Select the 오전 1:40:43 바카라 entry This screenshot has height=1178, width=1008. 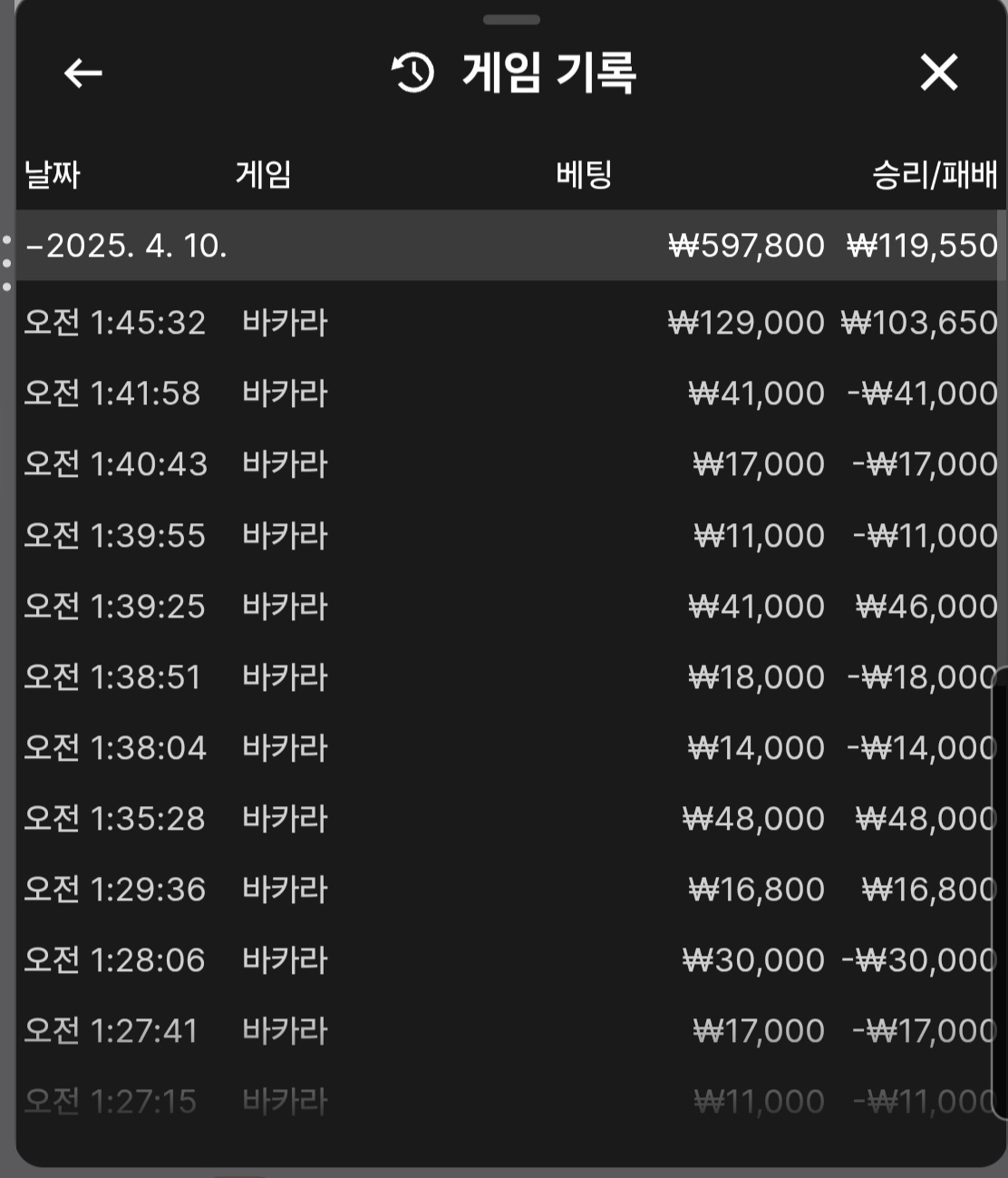[x=508, y=464]
